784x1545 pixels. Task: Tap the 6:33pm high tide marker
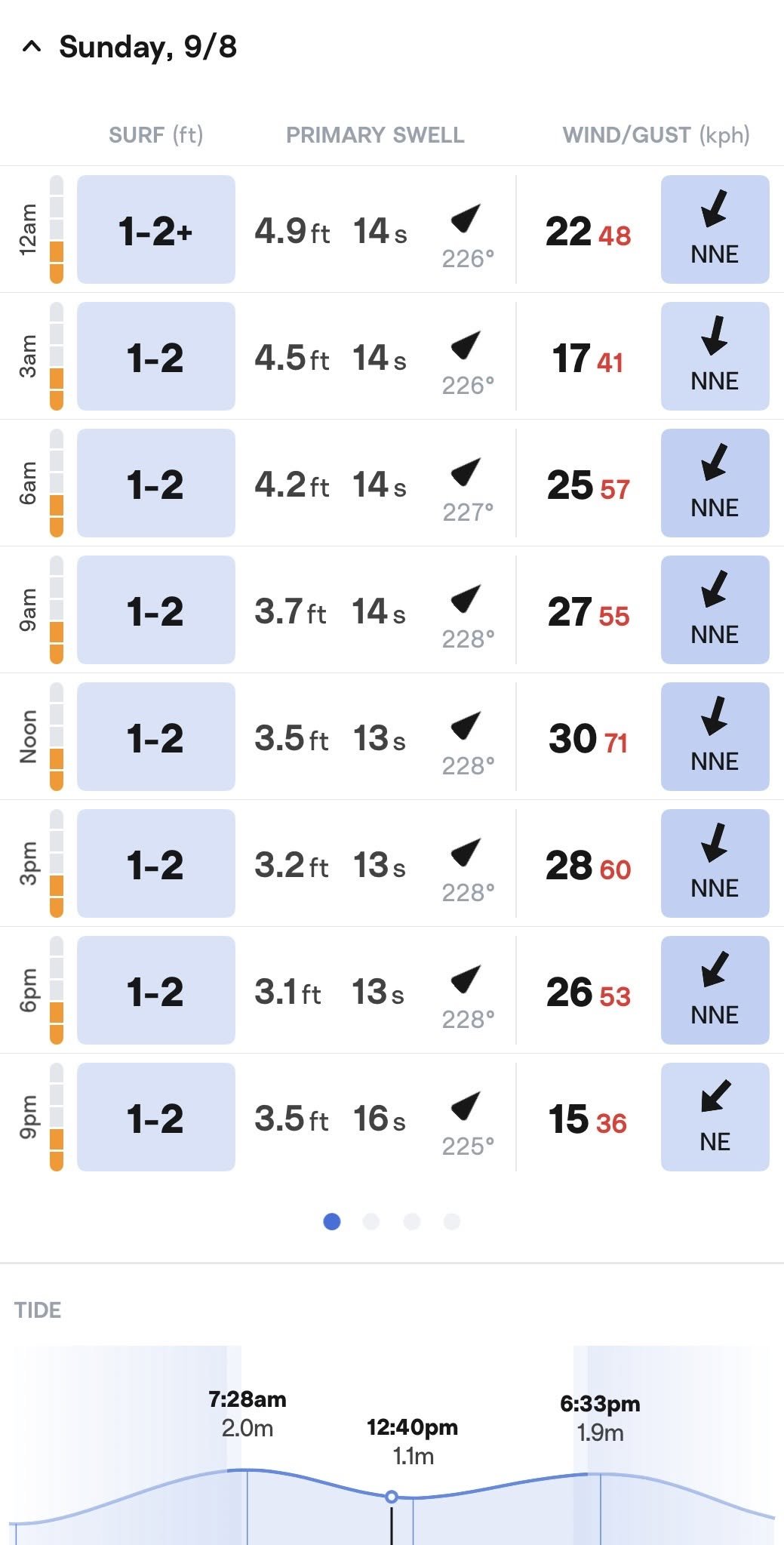(x=600, y=1418)
